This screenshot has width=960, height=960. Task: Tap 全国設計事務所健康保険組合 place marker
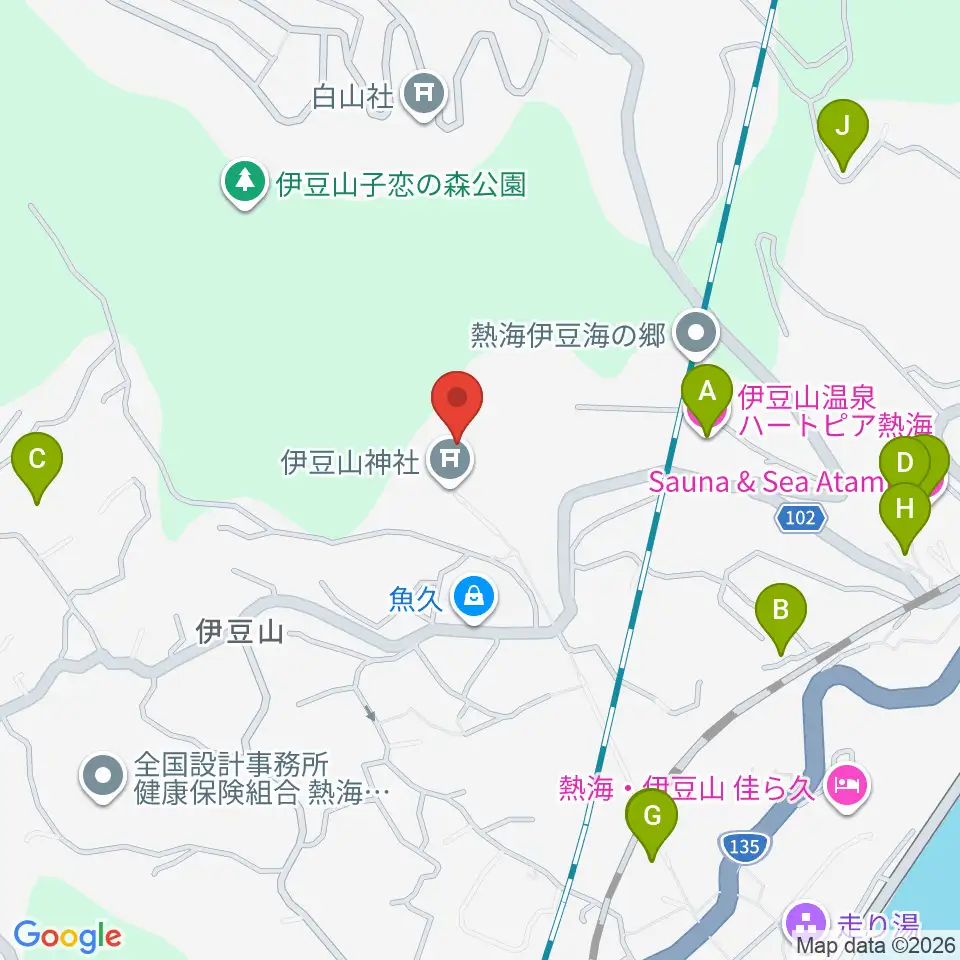pos(103,777)
